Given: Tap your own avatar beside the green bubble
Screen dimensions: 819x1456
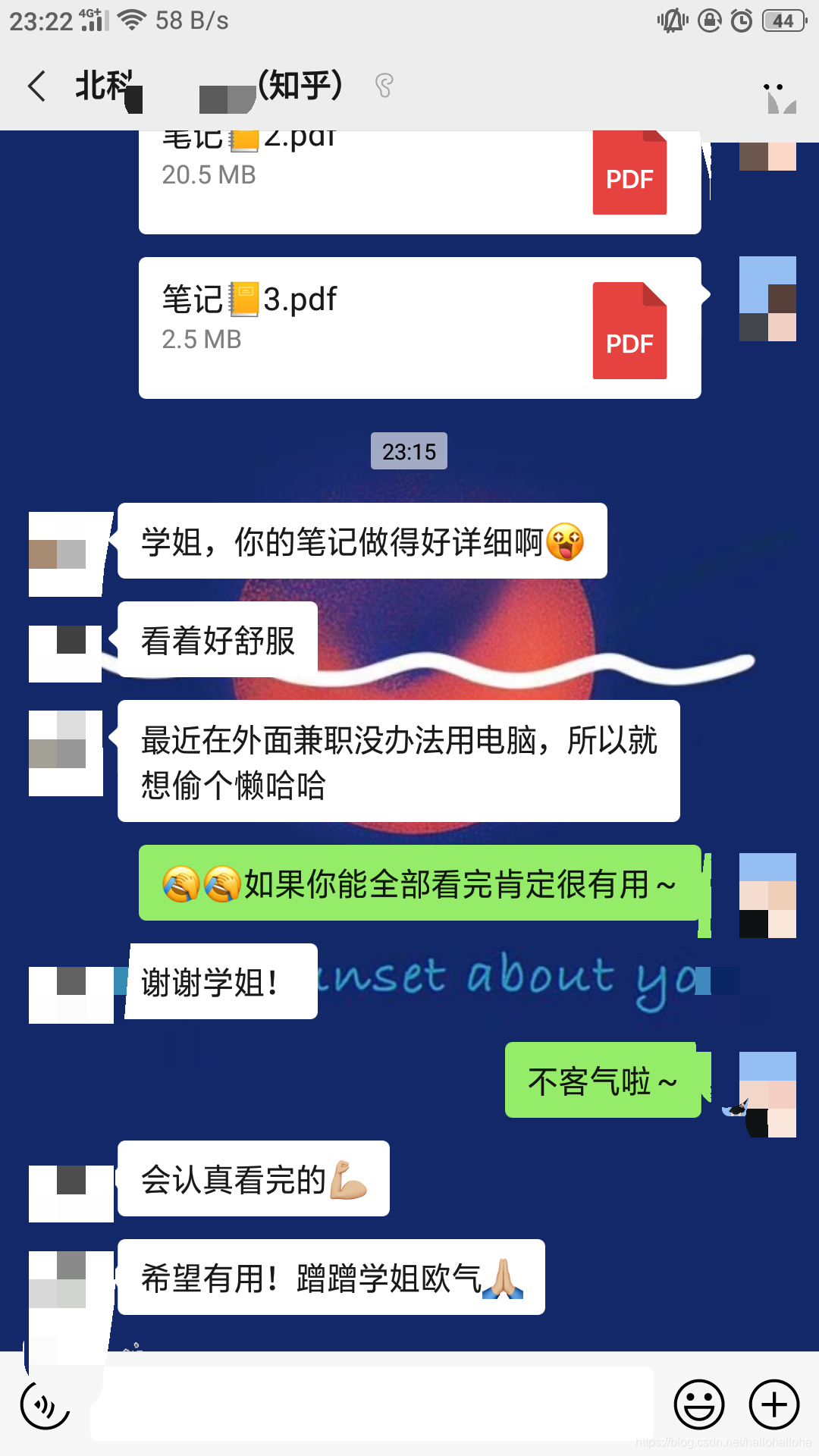Looking at the screenshot, I should (x=767, y=893).
